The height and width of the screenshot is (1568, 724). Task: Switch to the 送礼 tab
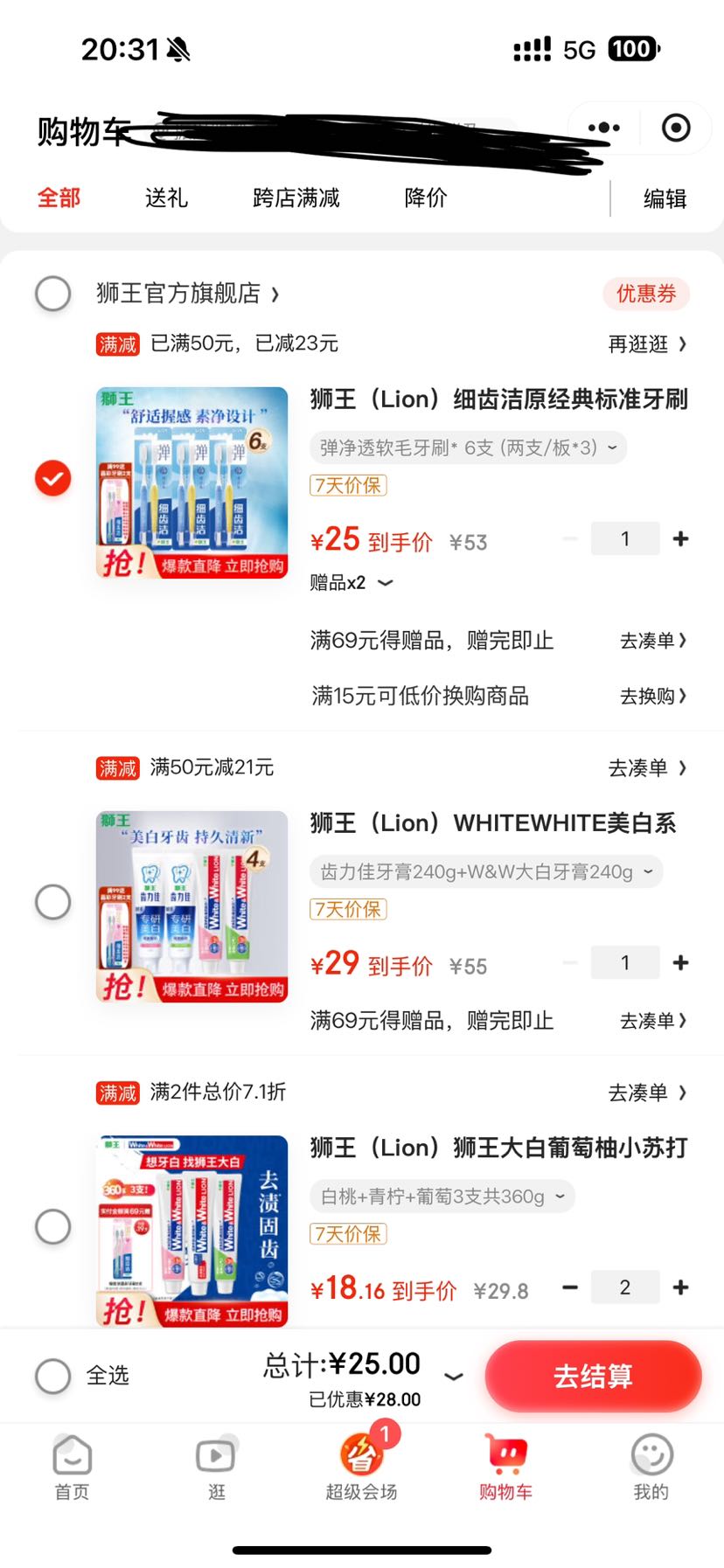click(x=166, y=198)
